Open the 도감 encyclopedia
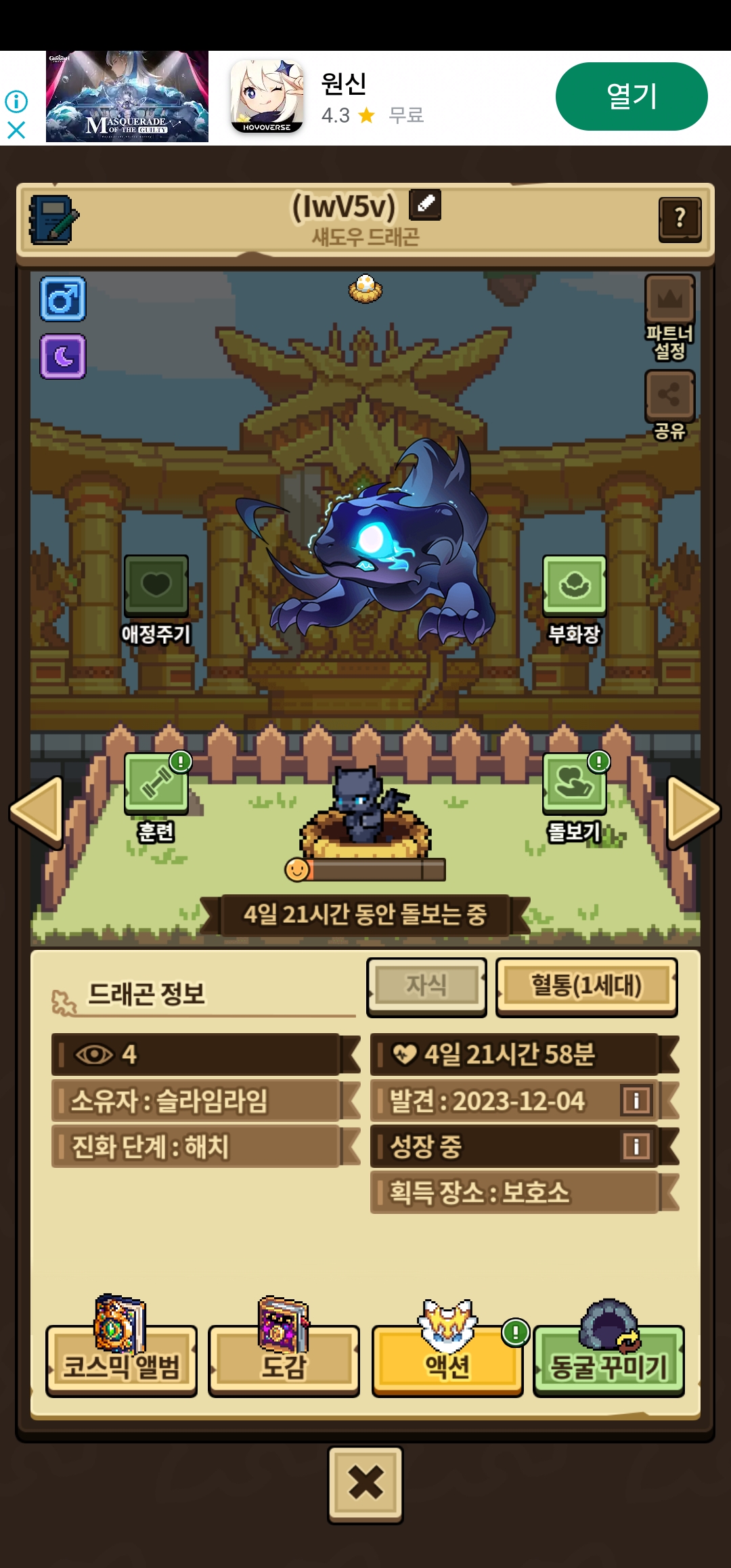Screen dimensions: 731x1568 (x=284, y=1361)
